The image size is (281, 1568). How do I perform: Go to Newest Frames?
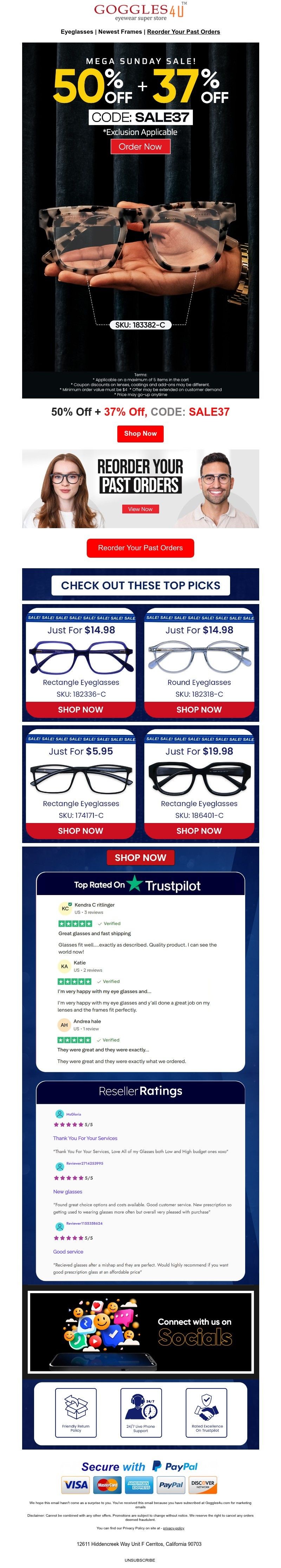pos(120,32)
